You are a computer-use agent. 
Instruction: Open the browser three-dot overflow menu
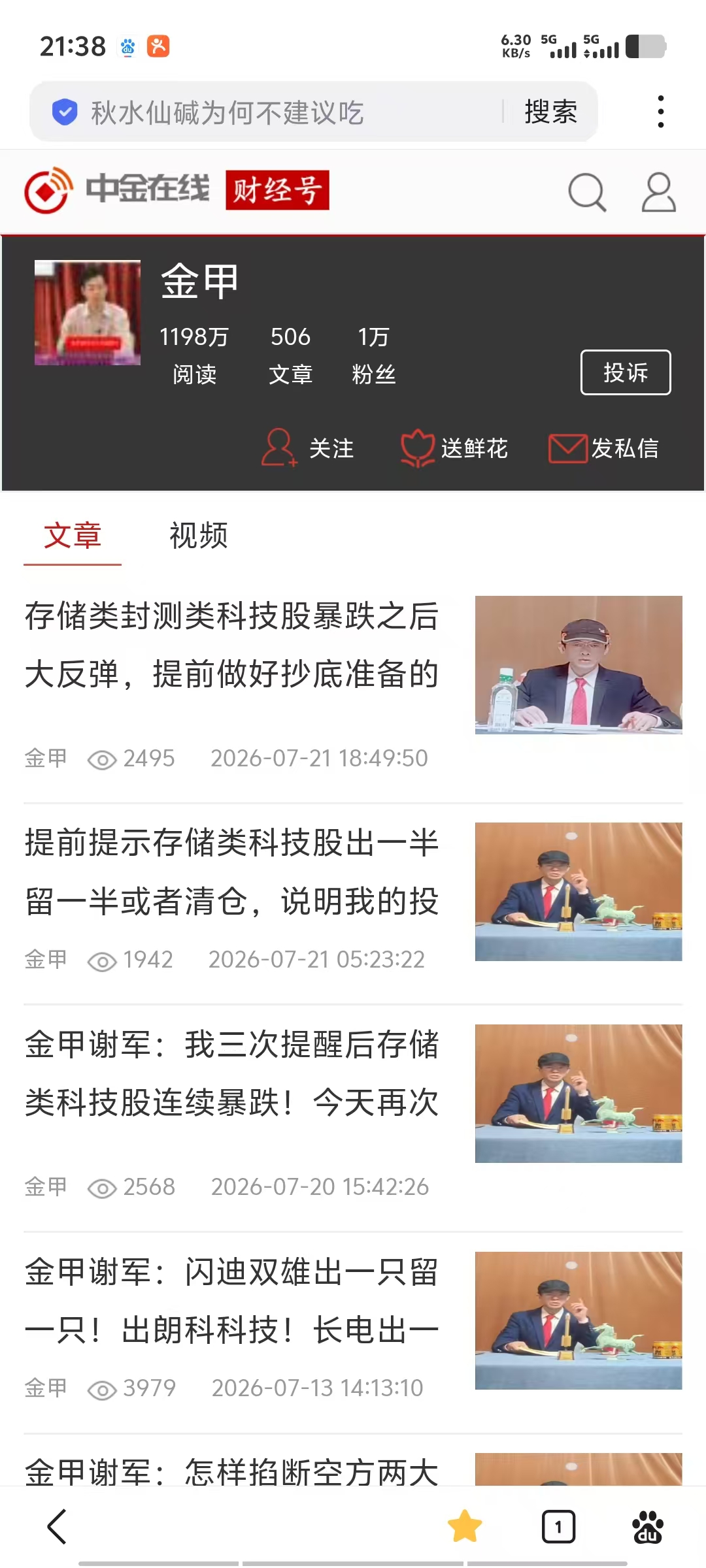coord(661,112)
